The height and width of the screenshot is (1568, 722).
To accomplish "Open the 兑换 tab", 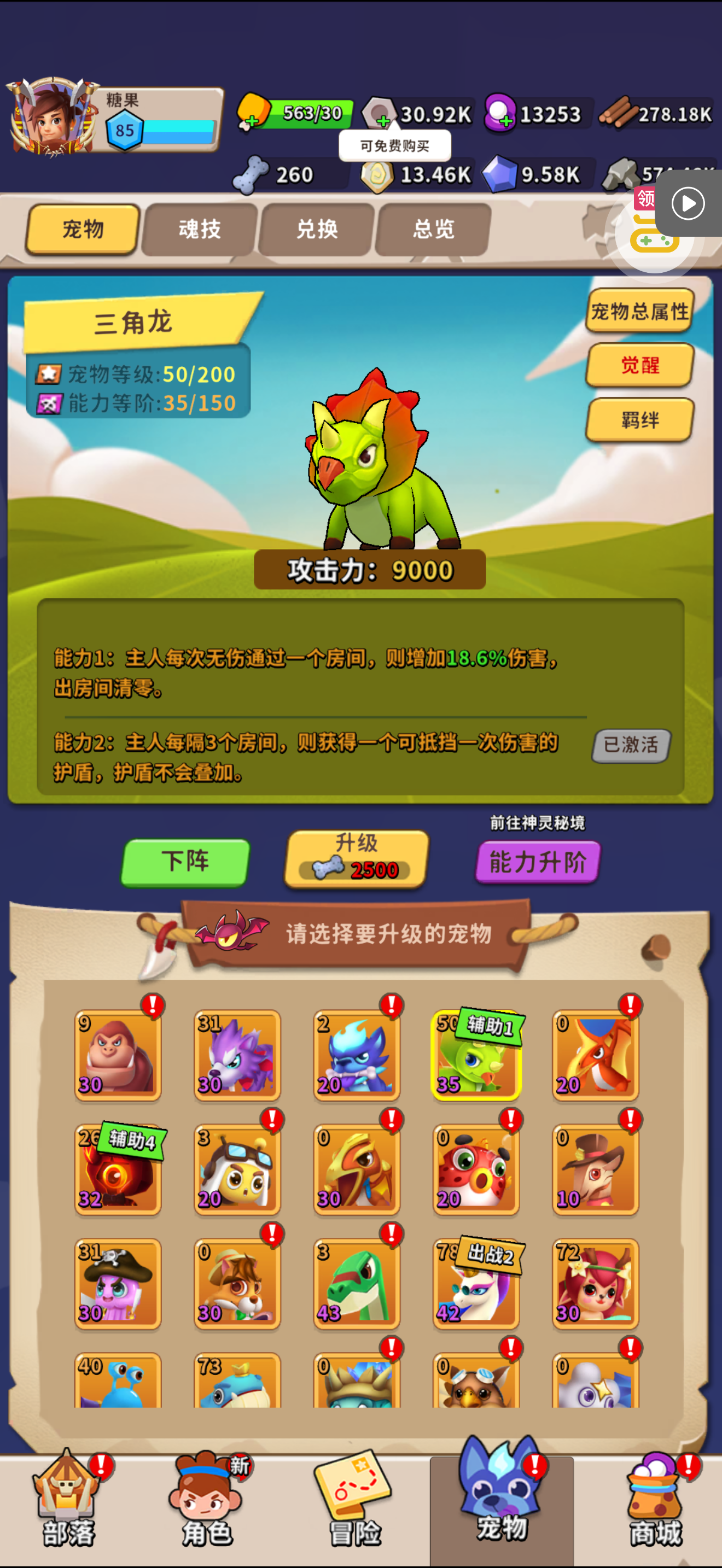I will (x=316, y=230).
